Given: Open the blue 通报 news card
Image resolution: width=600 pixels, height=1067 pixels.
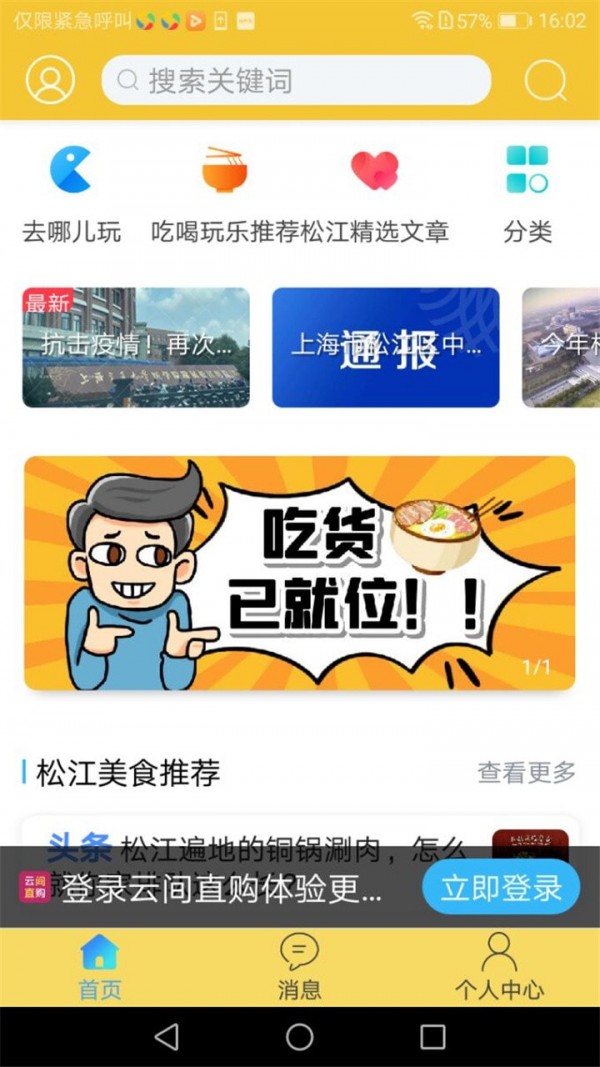Looking at the screenshot, I should pos(385,347).
